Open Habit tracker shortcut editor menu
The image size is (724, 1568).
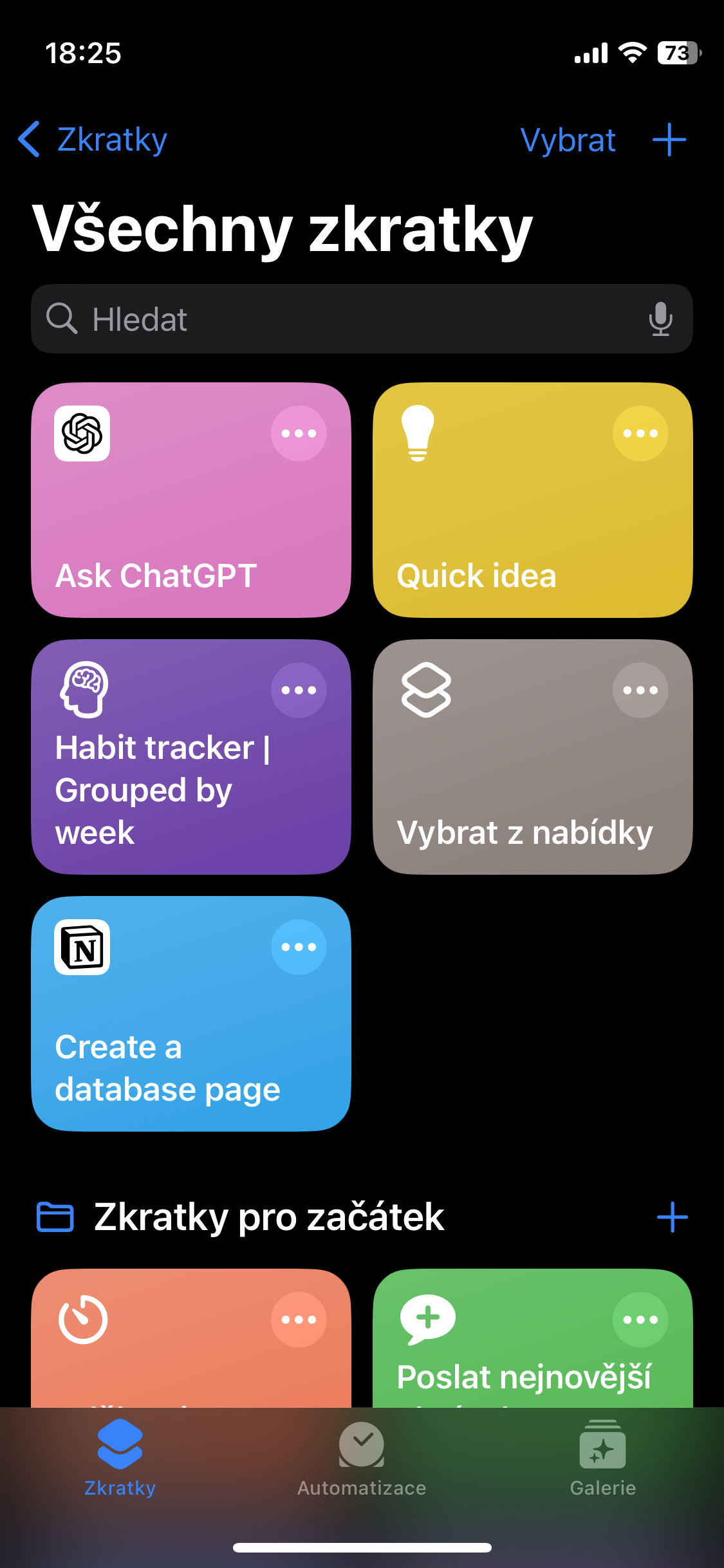(x=299, y=690)
